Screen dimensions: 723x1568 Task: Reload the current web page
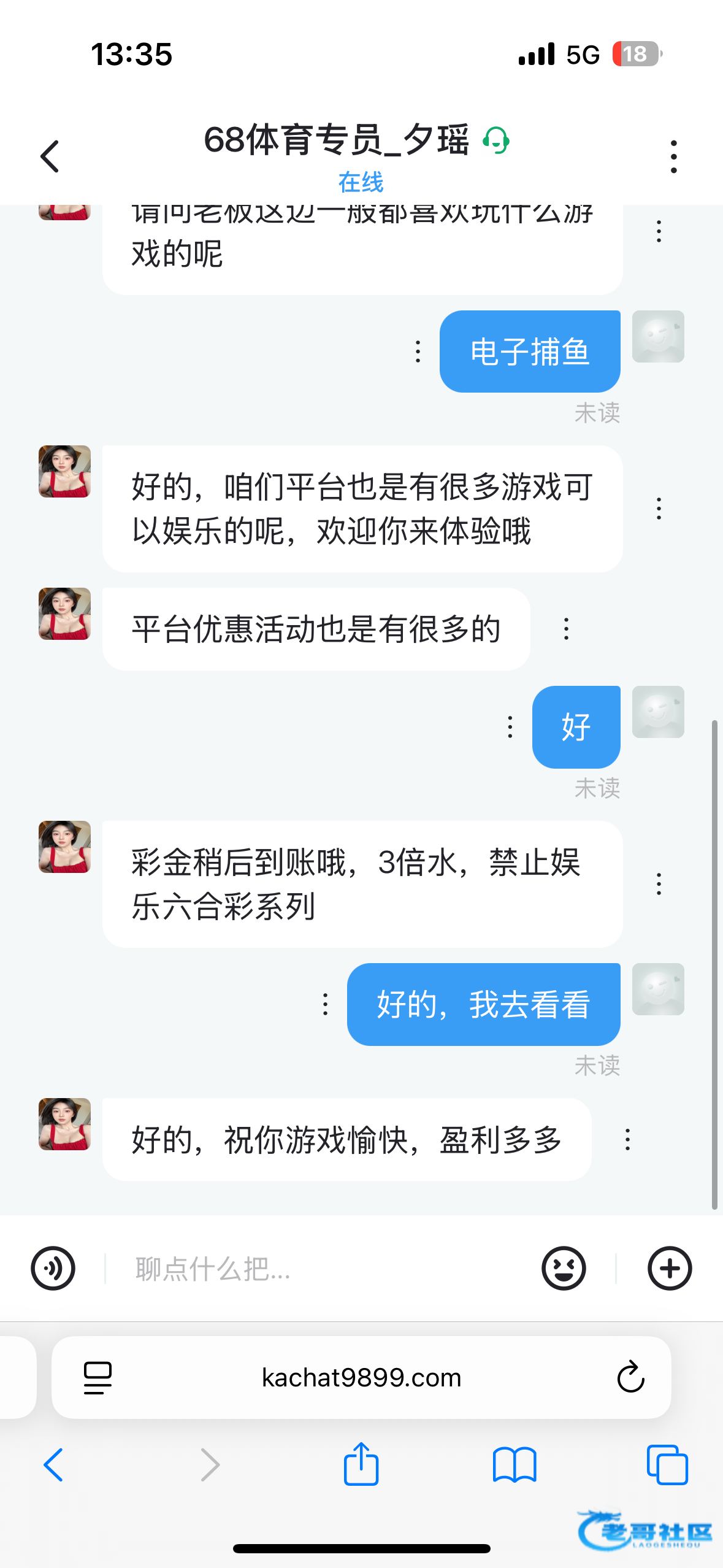click(x=630, y=1377)
